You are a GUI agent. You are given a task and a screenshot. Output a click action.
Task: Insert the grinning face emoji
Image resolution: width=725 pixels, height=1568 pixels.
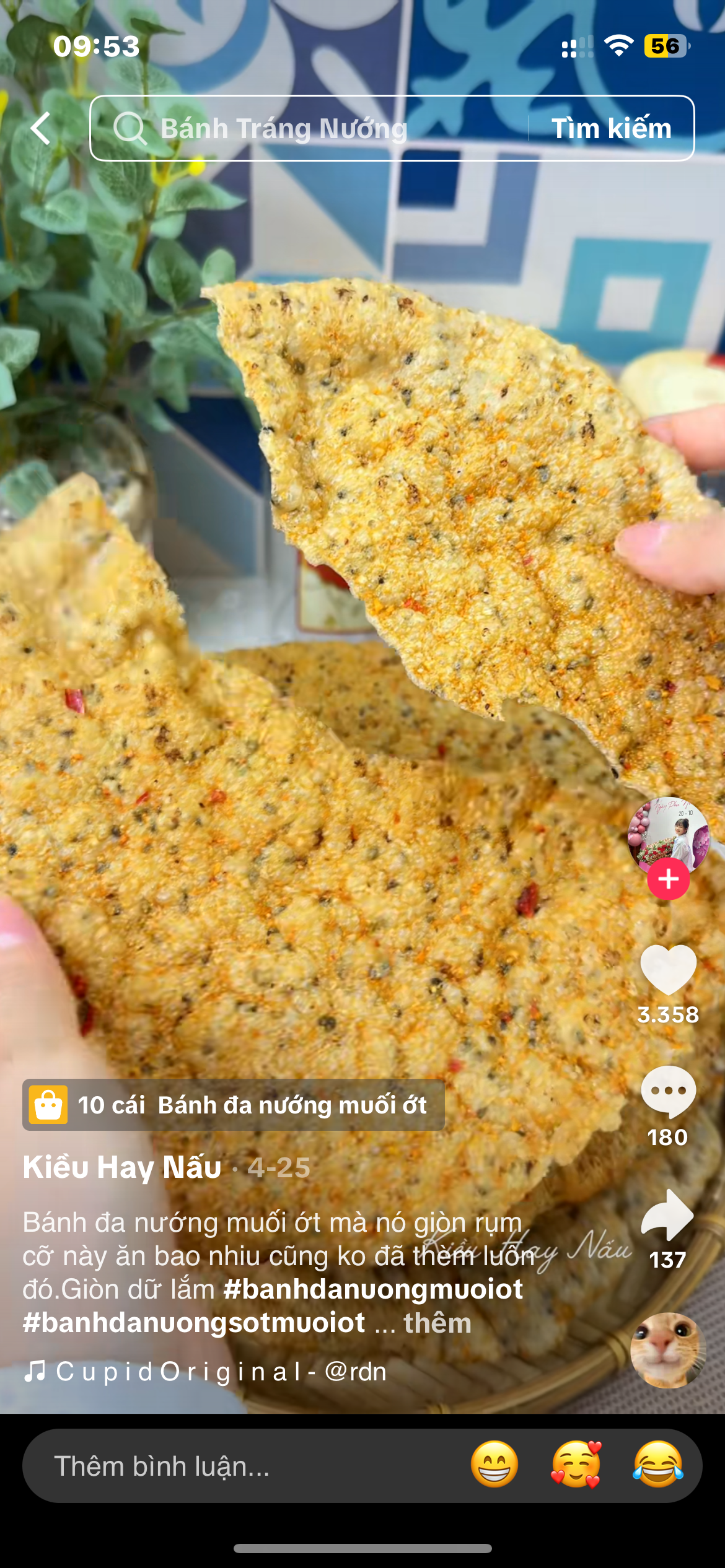(494, 1465)
